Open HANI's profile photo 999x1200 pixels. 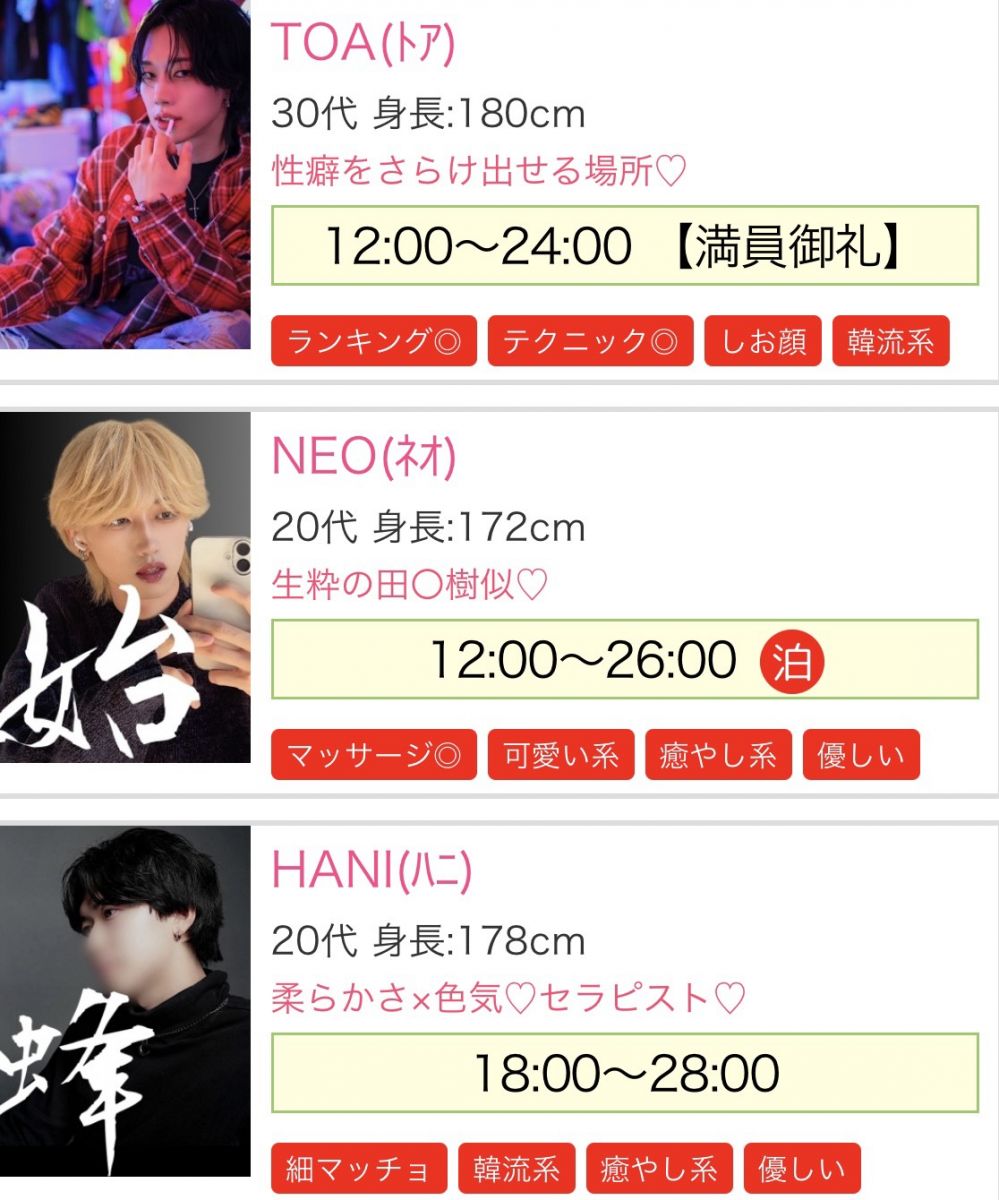(x=125, y=1000)
